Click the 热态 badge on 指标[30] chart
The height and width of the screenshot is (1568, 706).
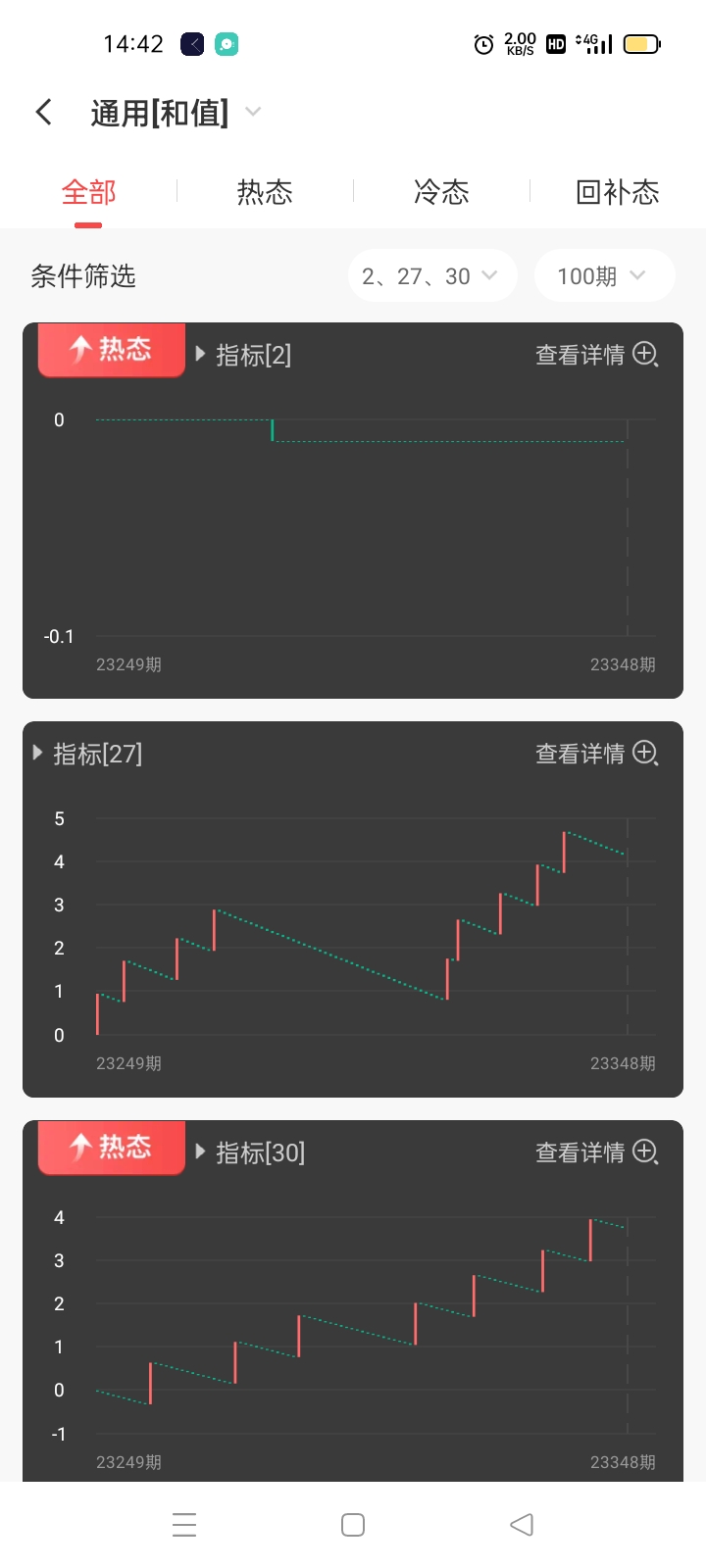tap(111, 1148)
